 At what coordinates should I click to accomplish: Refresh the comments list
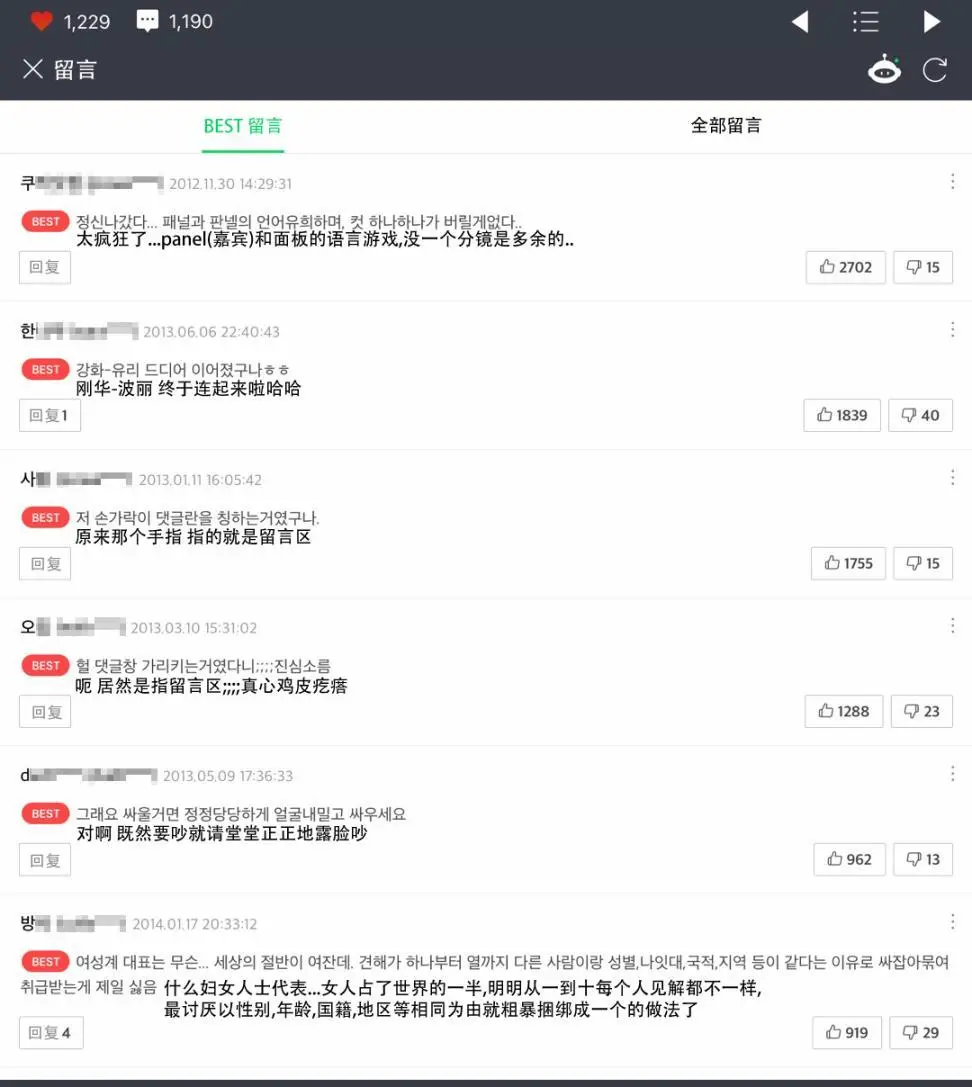coord(935,70)
